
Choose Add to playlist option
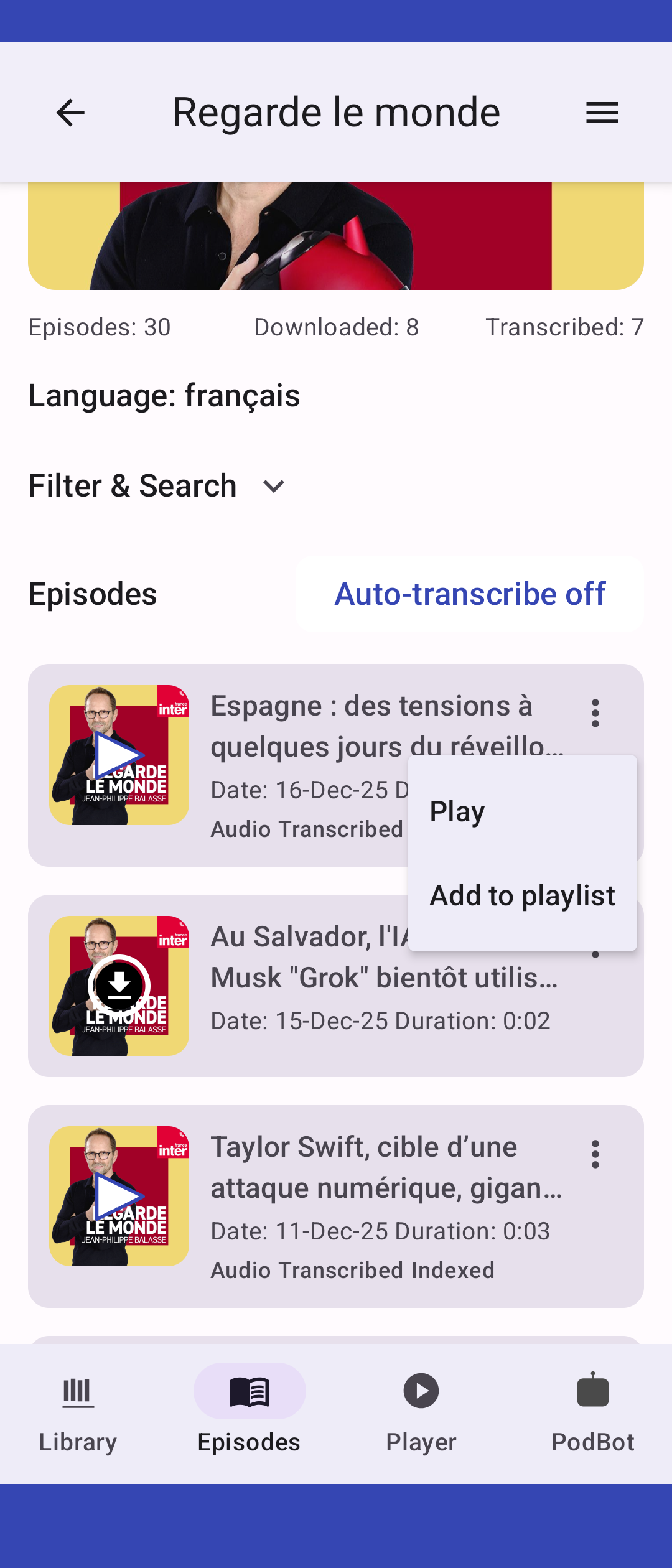click(x=522, y=895)
